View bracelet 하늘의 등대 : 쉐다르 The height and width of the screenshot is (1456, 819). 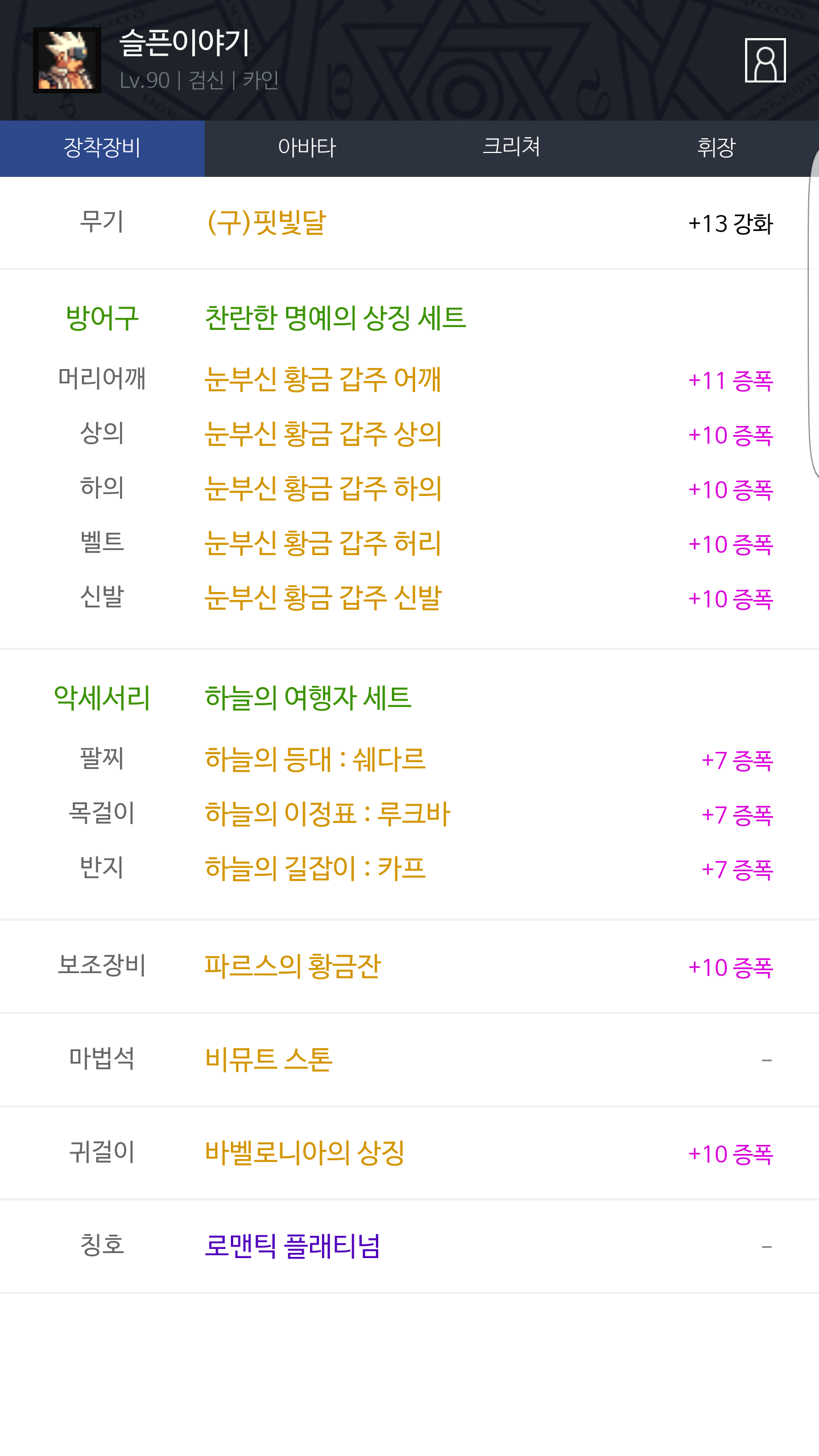point(315,759)
